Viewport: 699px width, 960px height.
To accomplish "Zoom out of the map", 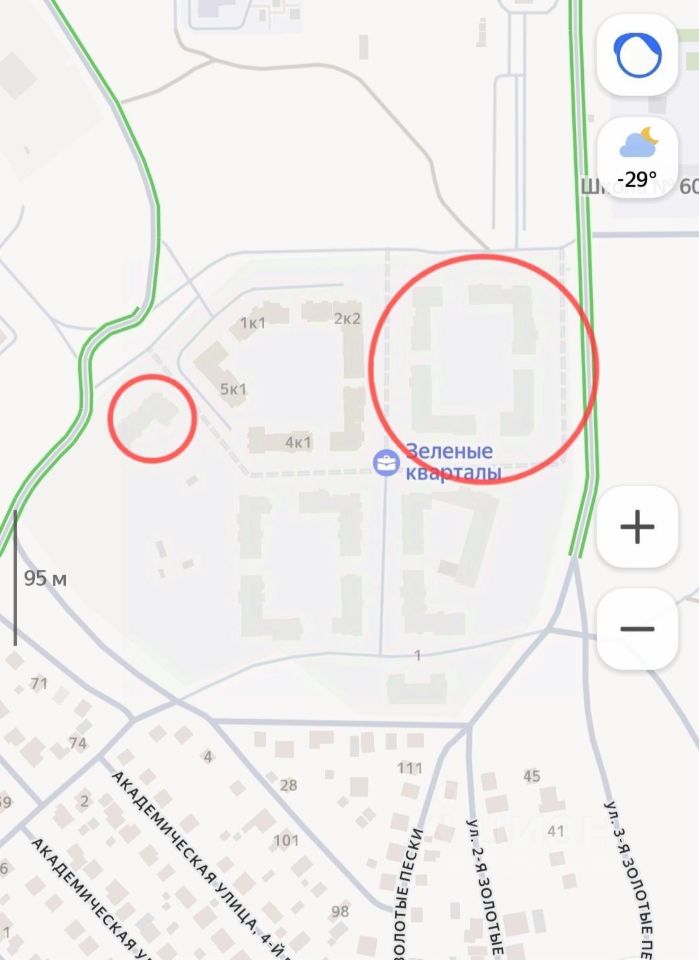I will (637, 628).
